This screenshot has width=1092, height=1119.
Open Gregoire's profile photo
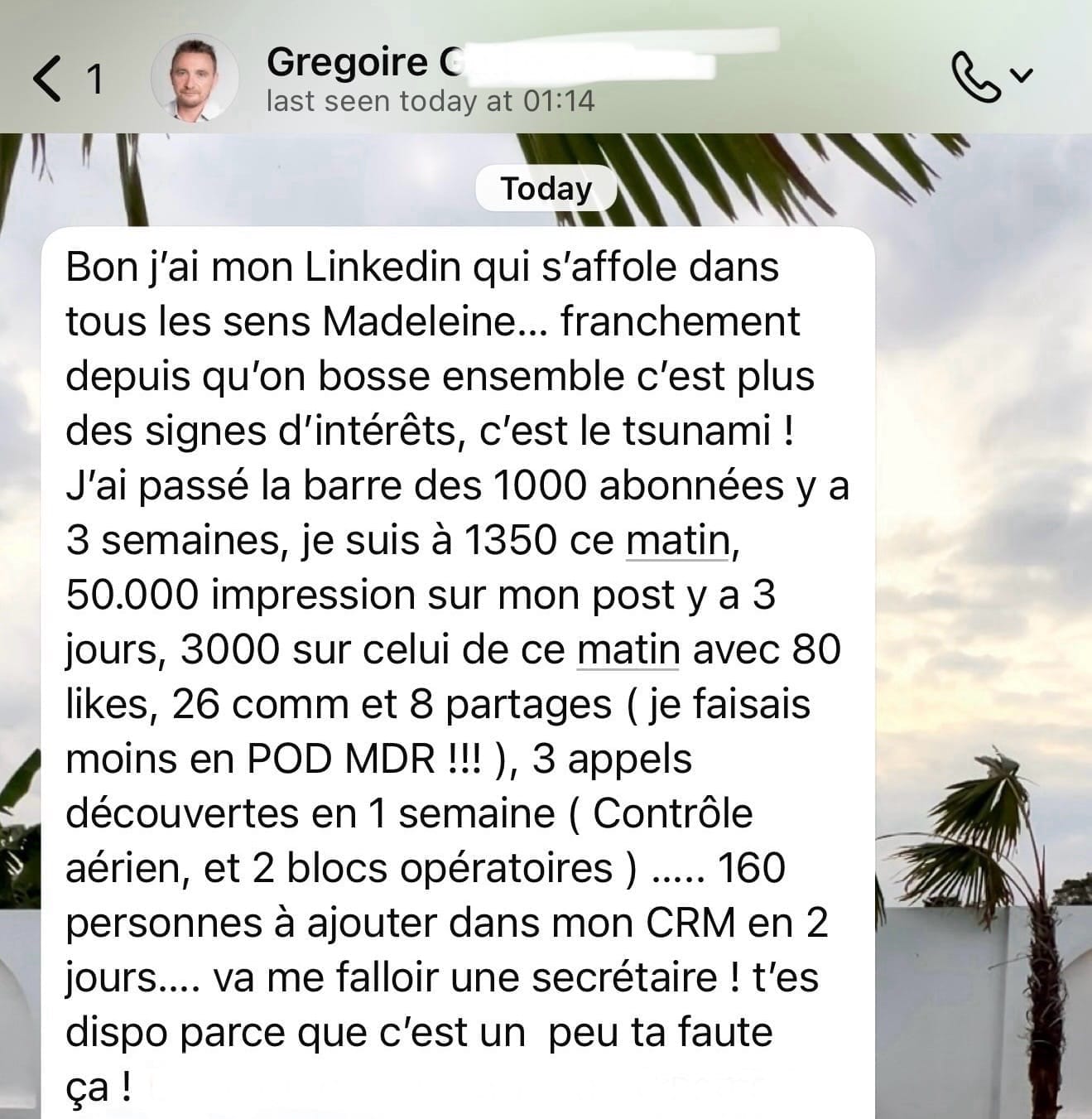[x=195, y=78]
